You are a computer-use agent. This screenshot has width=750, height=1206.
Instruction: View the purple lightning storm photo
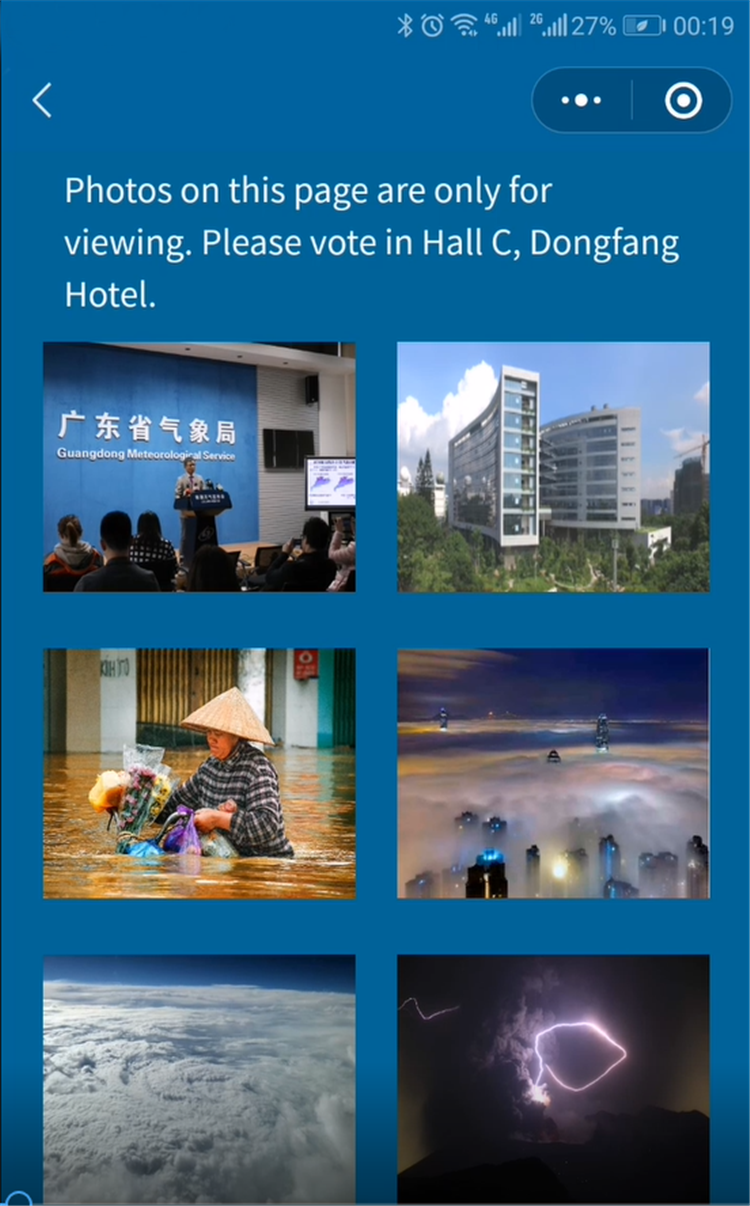click(553, 1078)
